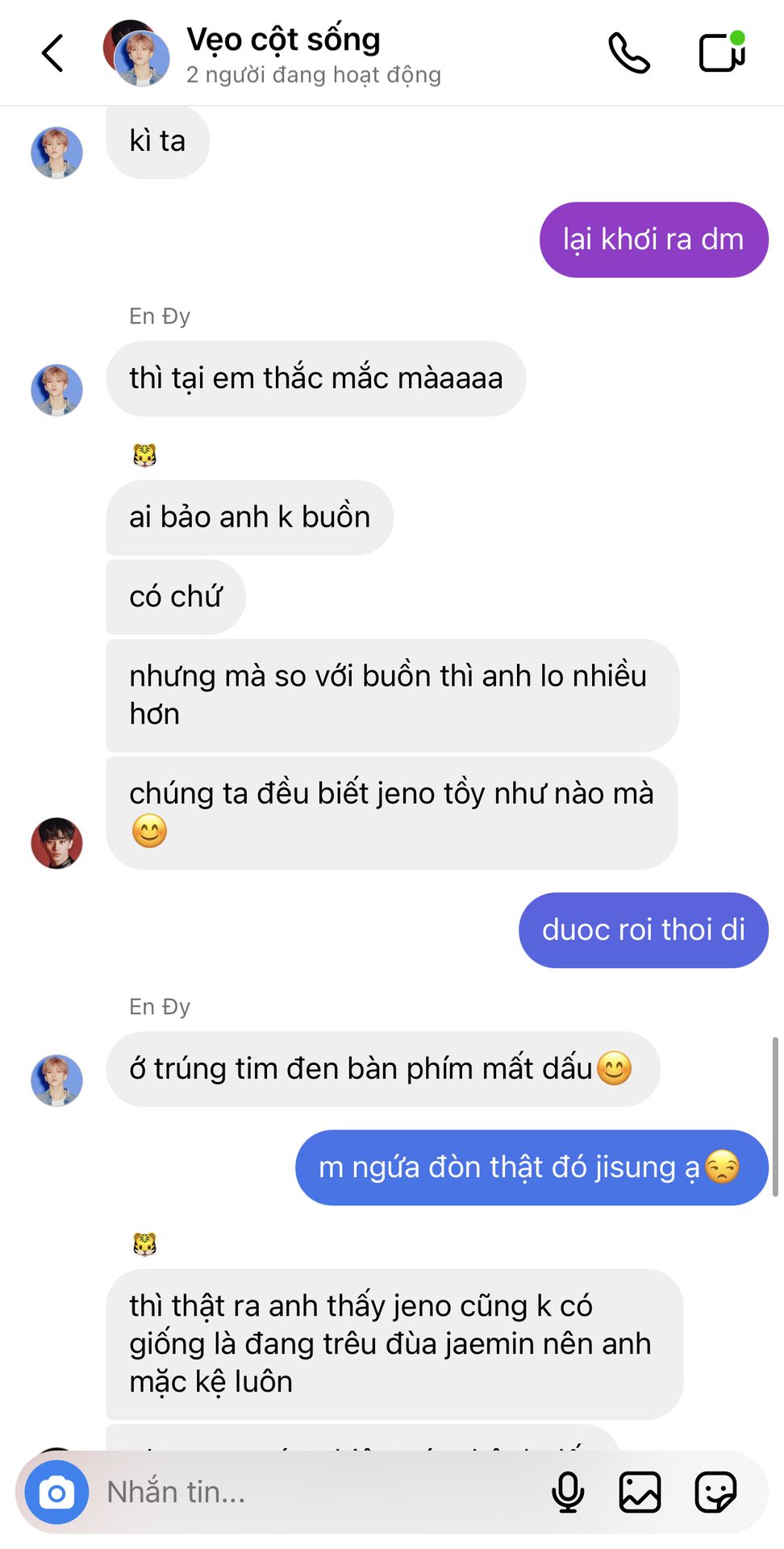Start a voice call in Vẹo cột sống

point(628,53)
